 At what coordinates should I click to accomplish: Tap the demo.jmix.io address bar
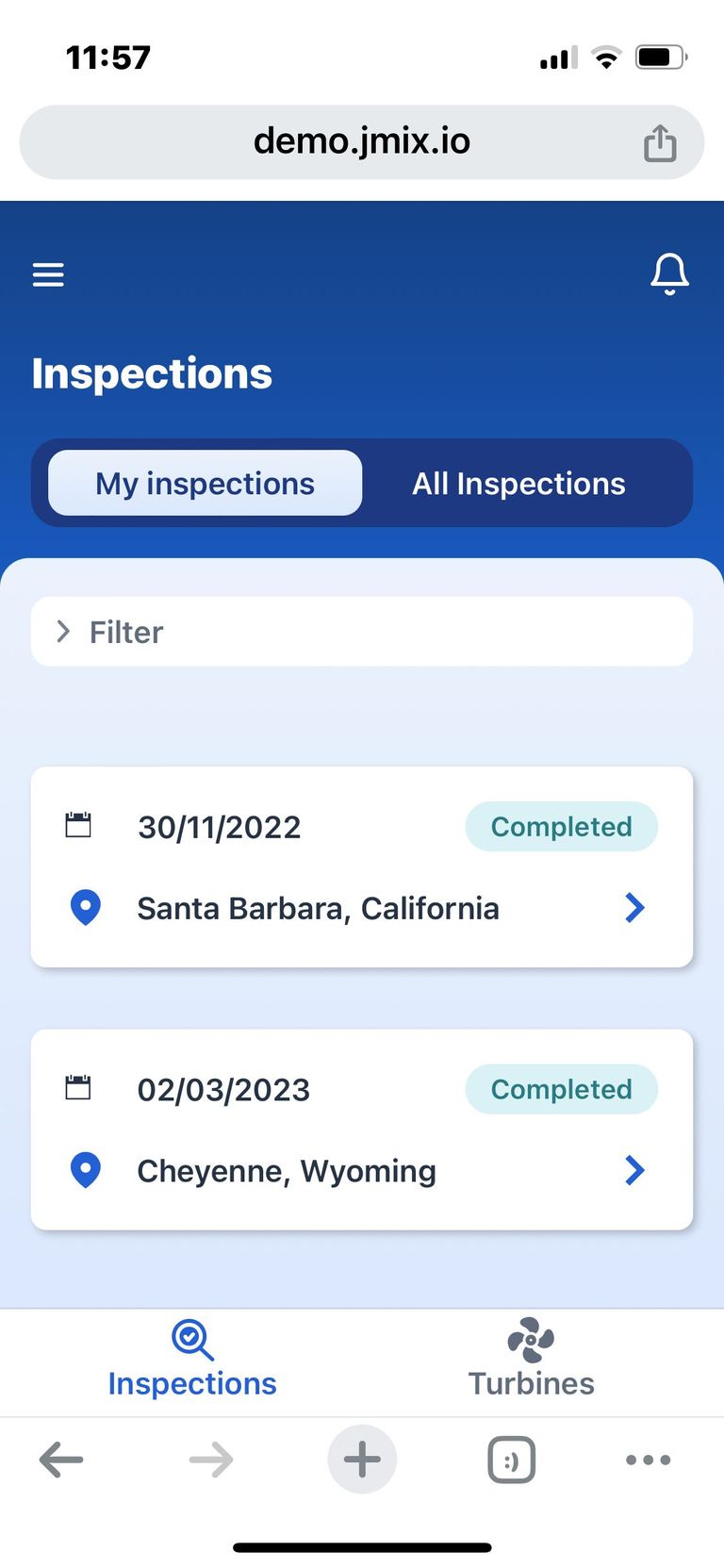tap(361, 141)
